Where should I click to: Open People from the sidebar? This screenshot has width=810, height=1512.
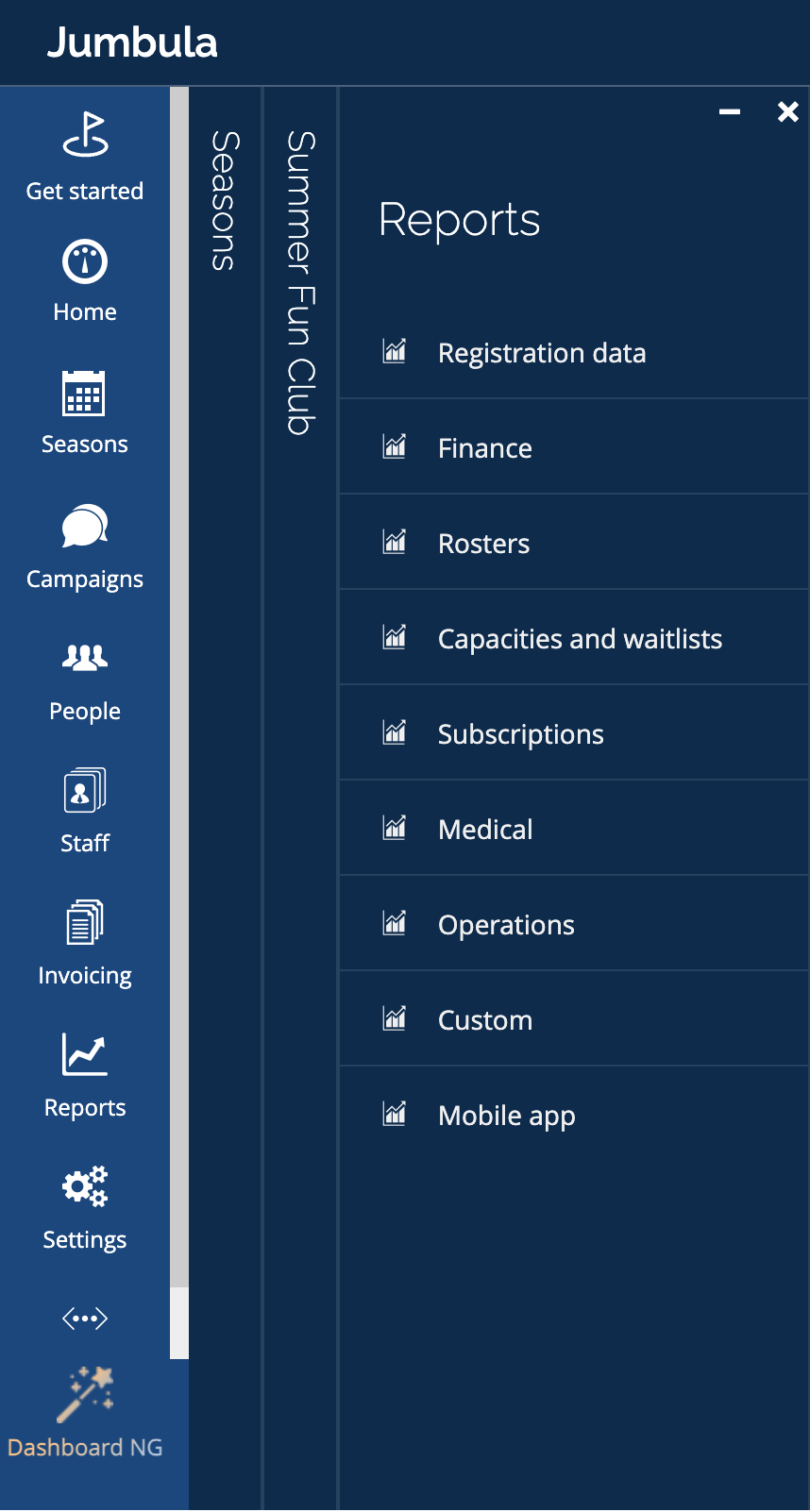point(85,680)
